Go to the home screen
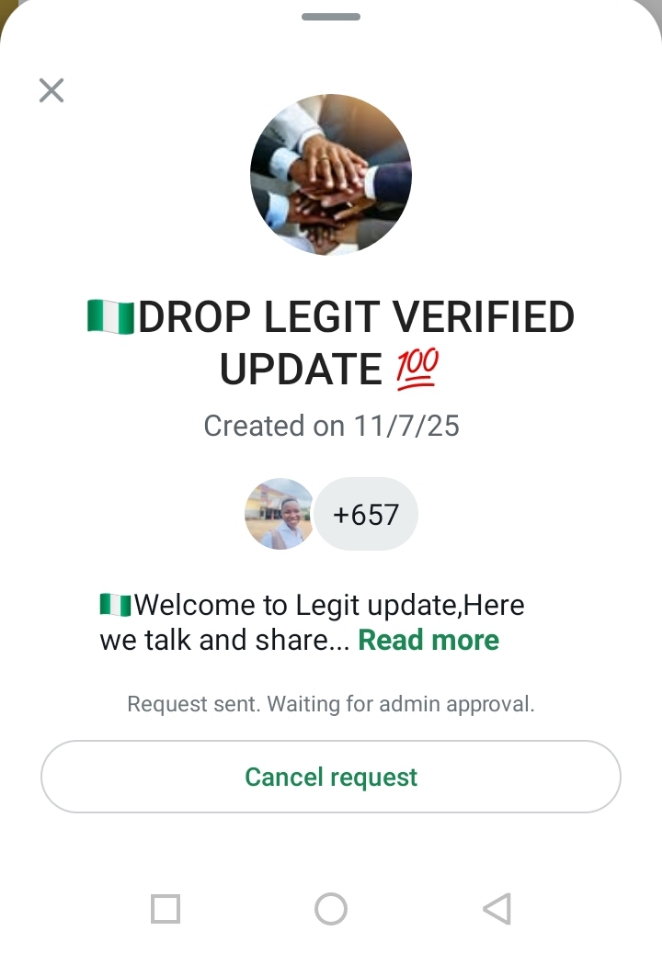The height and width of the screenshot is (953, 662). pyautogui.click(x=331, y=908)
